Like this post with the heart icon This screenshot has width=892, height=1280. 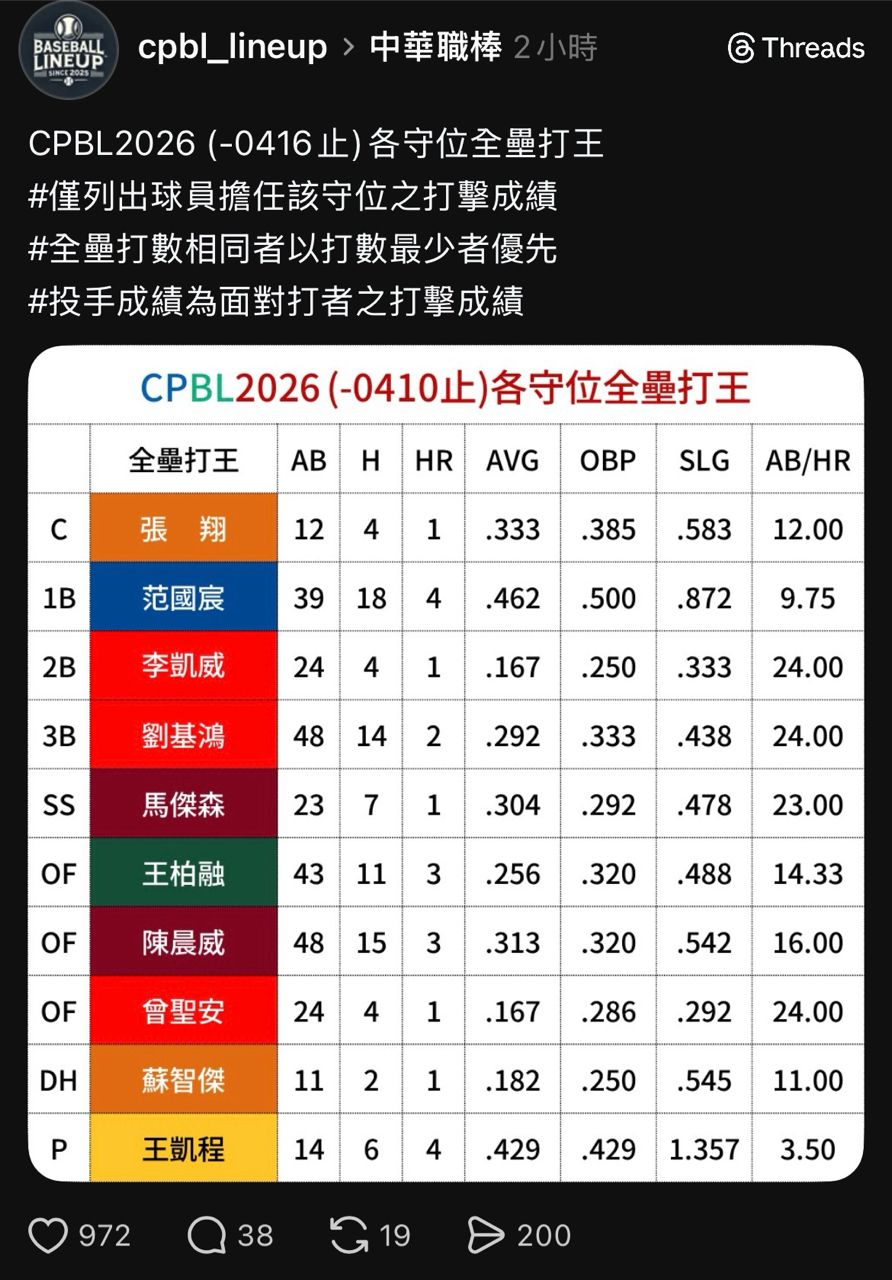pyautogui.click(x=48, y=1235)
